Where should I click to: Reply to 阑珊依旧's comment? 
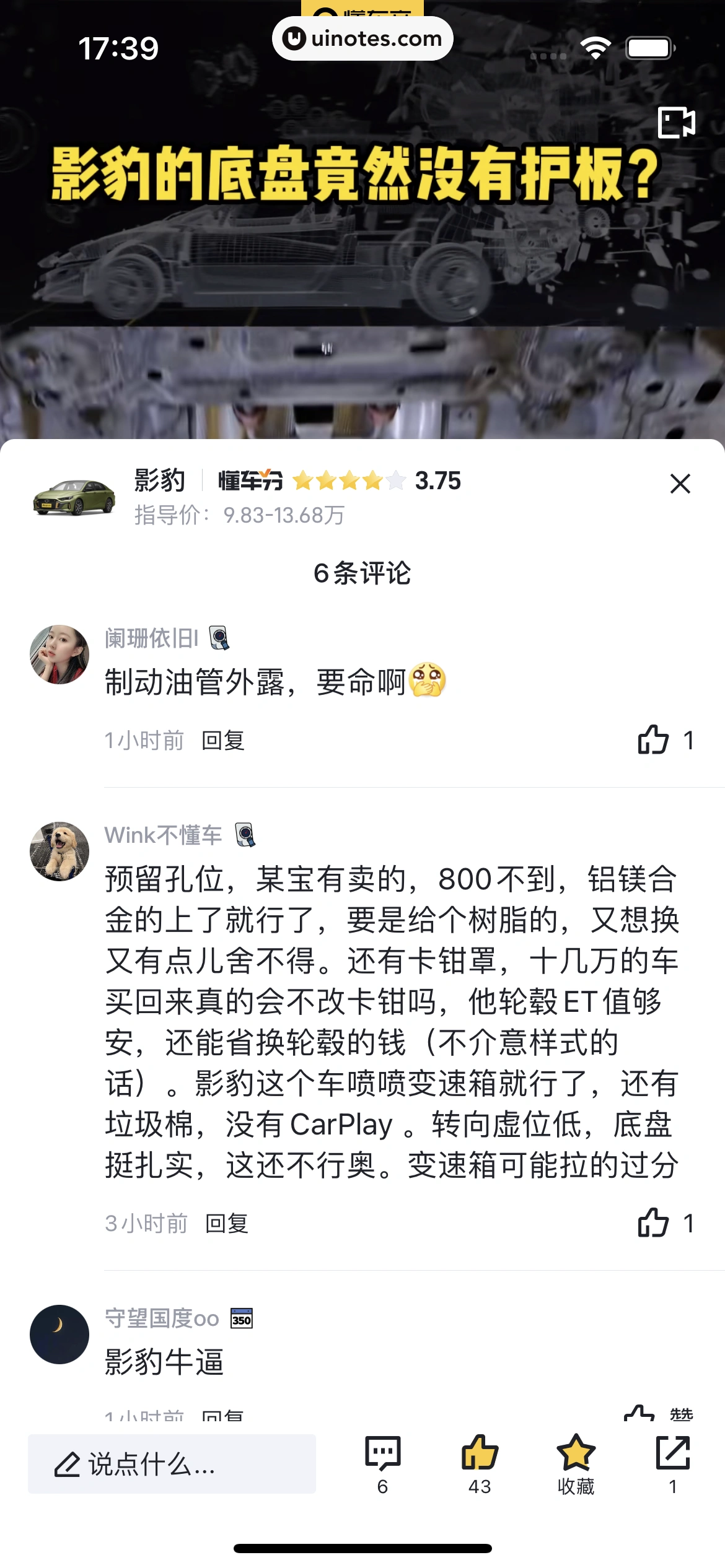[x=223, y=740]
